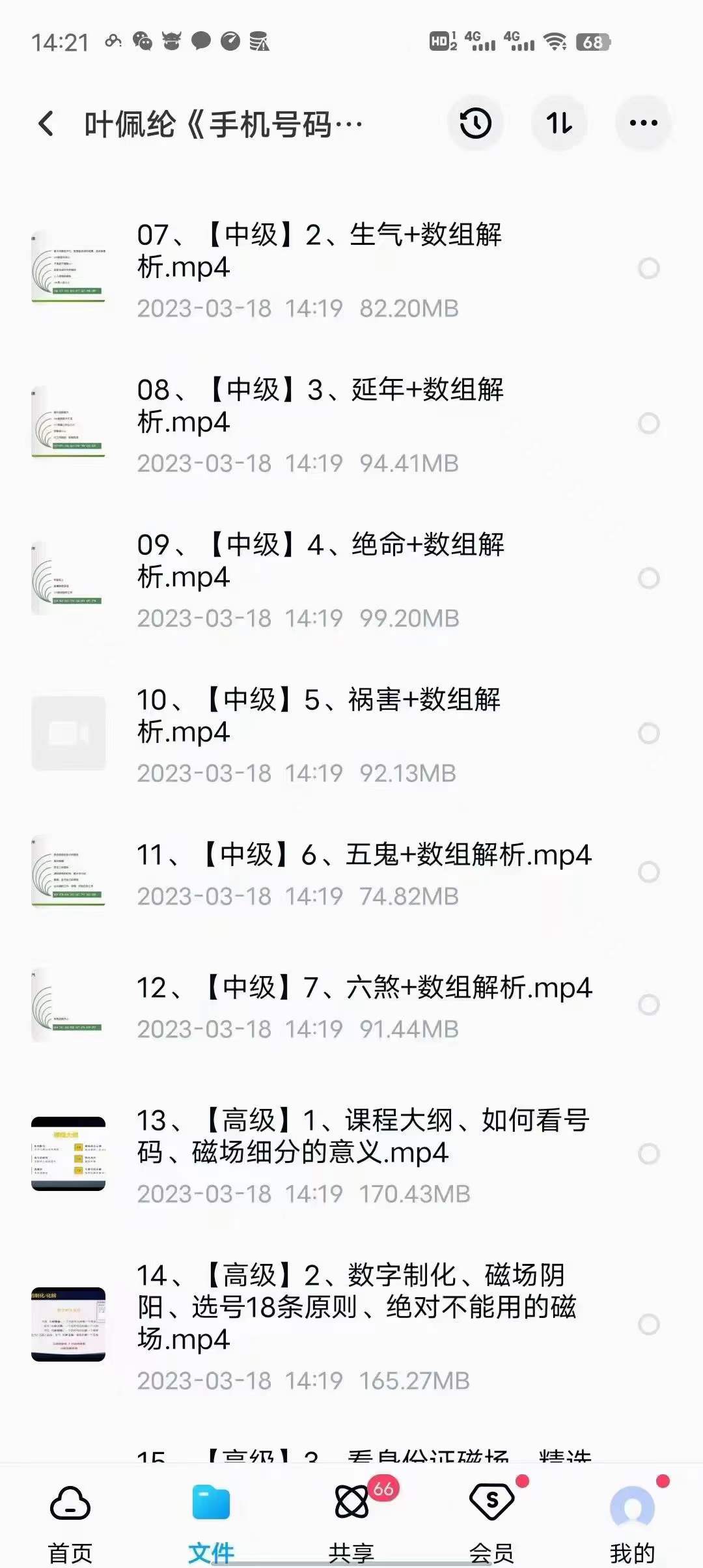This screenshot has width=703, height=1568.
Task: Play 12、【中级】7、六煞+数组解析.mp4
Action: (365, 988)
